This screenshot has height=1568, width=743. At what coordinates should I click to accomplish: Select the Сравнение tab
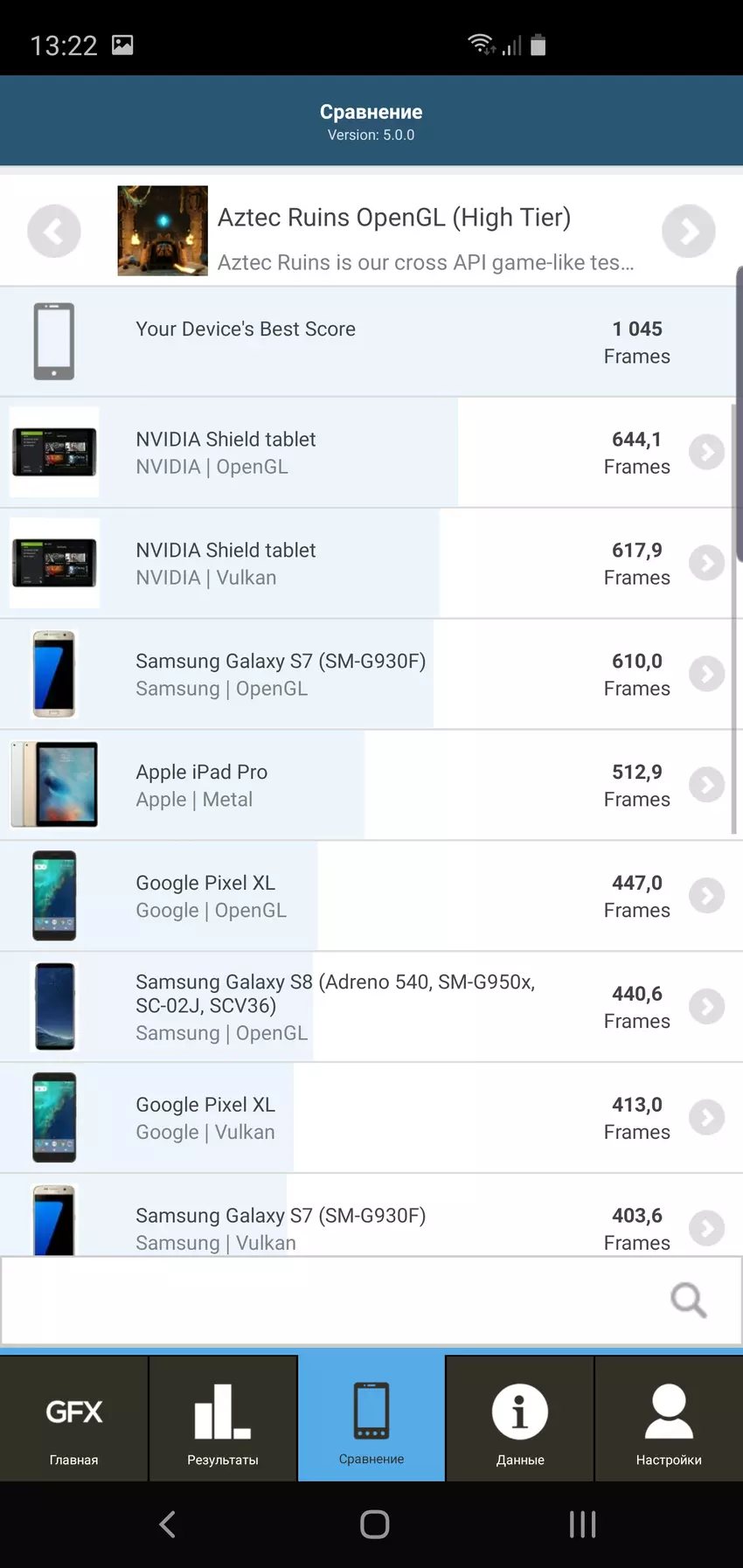coord(371,1419)
